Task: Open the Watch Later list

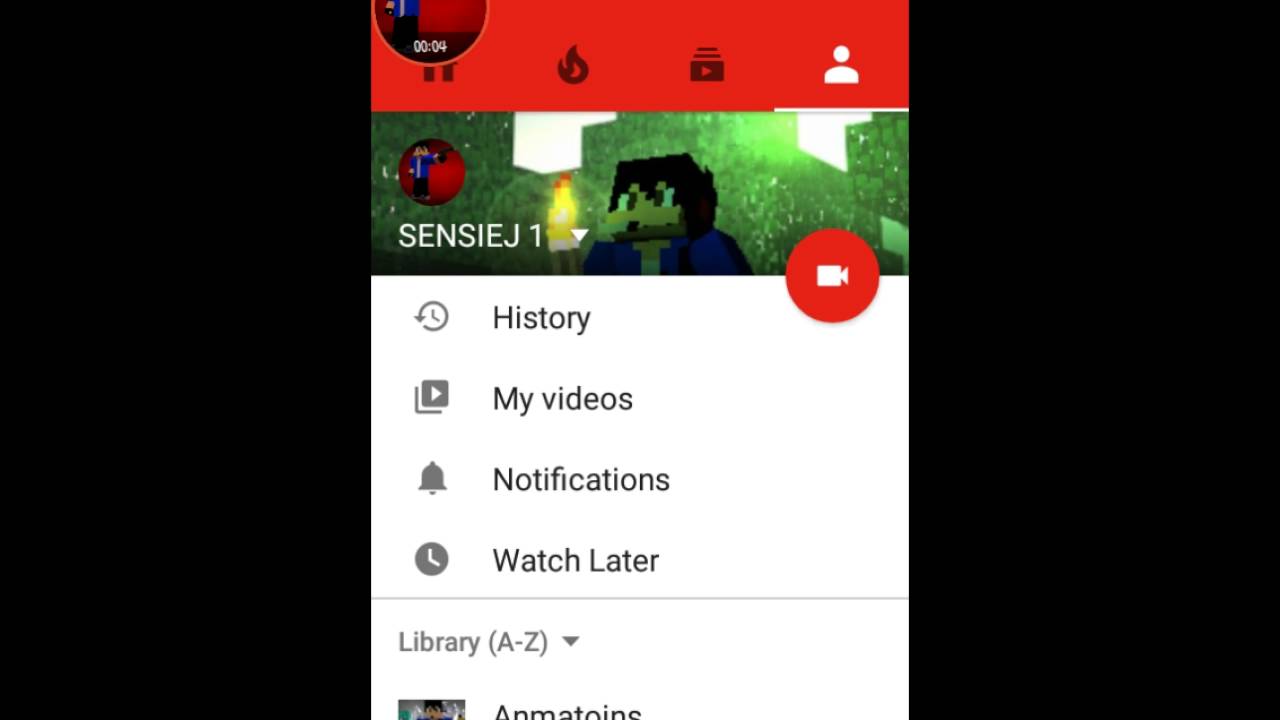Action: pos(575,561)
